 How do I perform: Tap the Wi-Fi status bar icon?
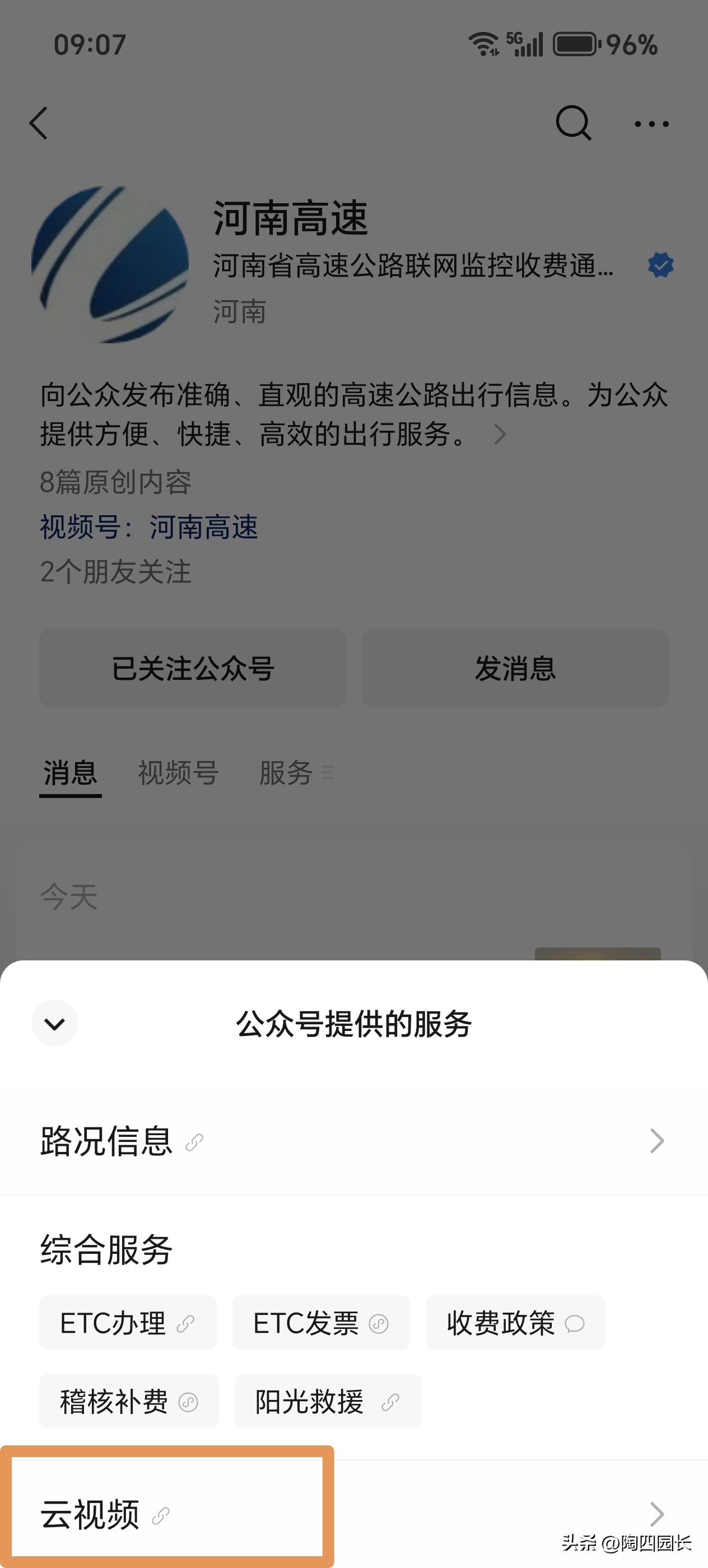tap(483, 43)
